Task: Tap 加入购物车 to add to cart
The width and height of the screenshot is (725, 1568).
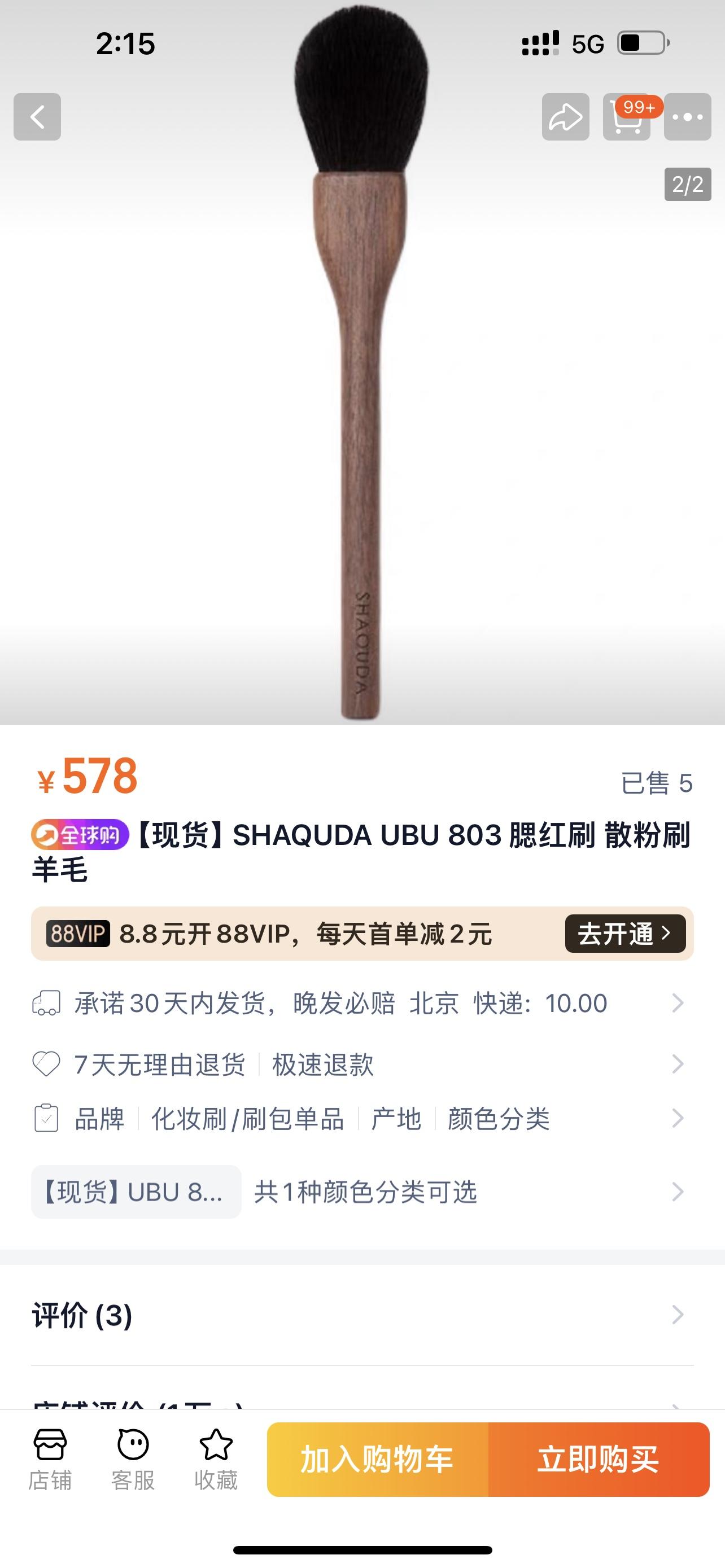Action: point(377,1460)
